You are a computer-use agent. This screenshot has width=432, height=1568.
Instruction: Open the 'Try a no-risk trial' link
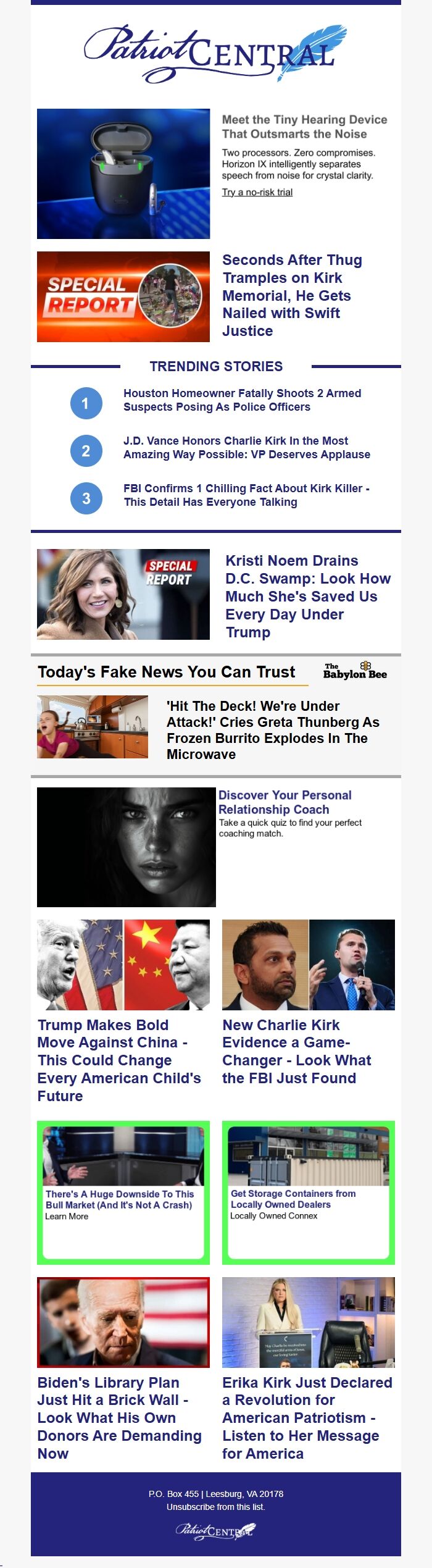click(x=257, y=192)
